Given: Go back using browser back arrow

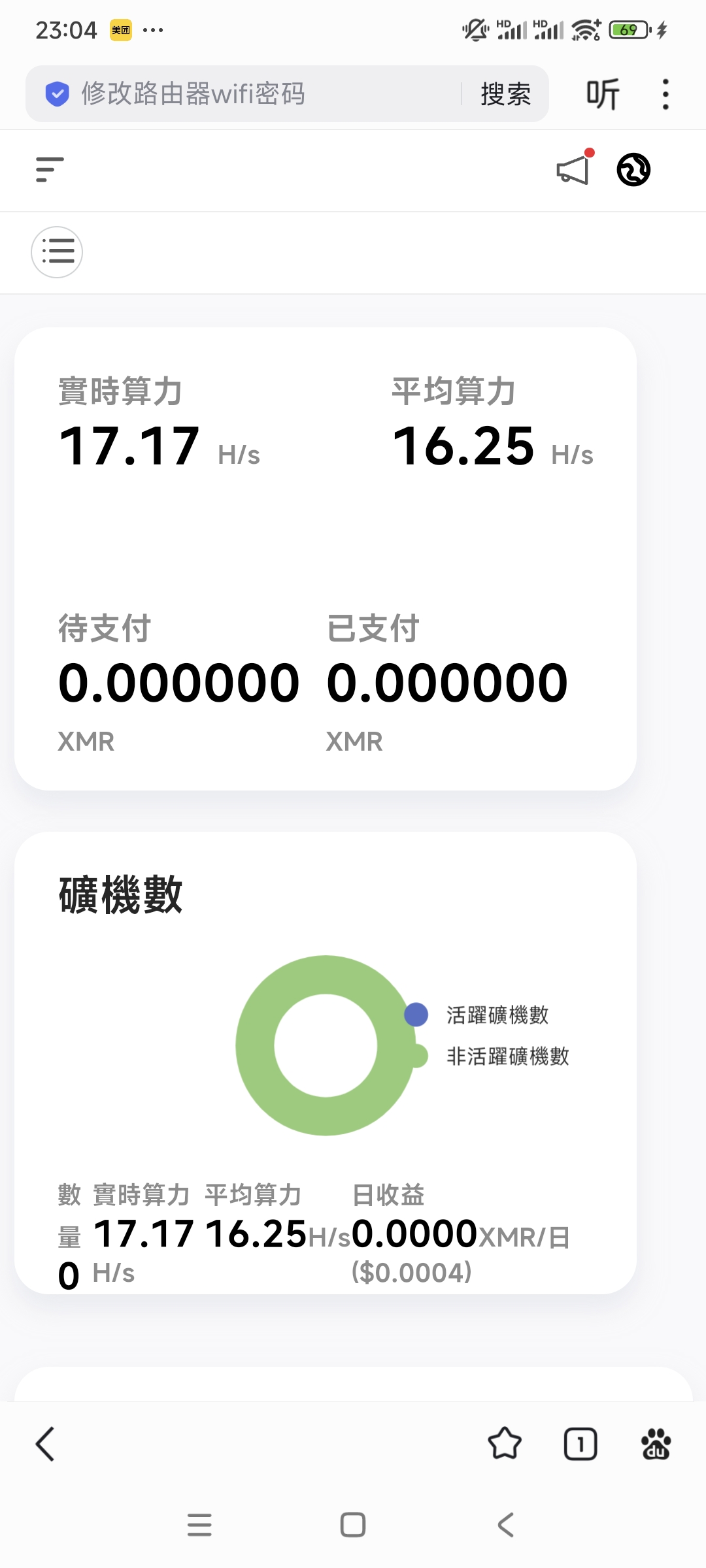Looking at the screenshot, I should tap(45, 1444).
